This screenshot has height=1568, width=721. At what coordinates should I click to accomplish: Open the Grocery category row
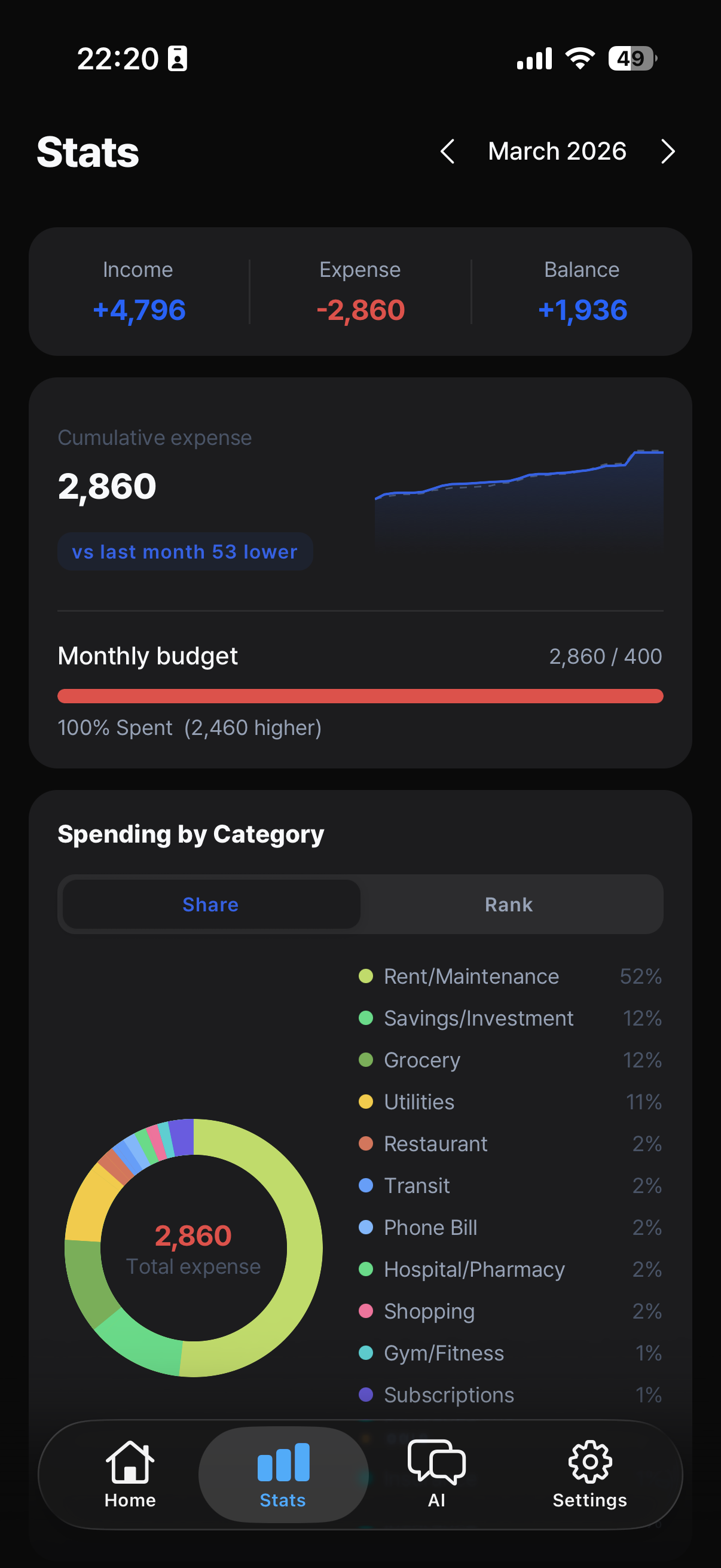tap(510, 1060)
